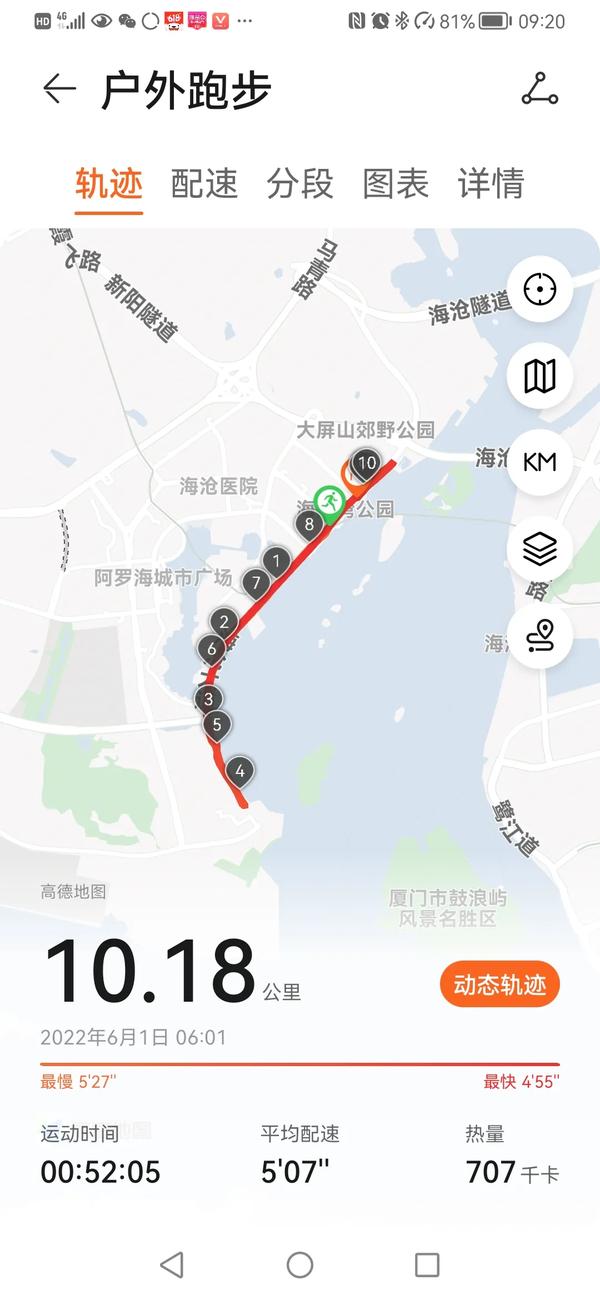The image size is (600, 1300).
Task: Switch to the 分段 tab
Action: pos(300,183)
